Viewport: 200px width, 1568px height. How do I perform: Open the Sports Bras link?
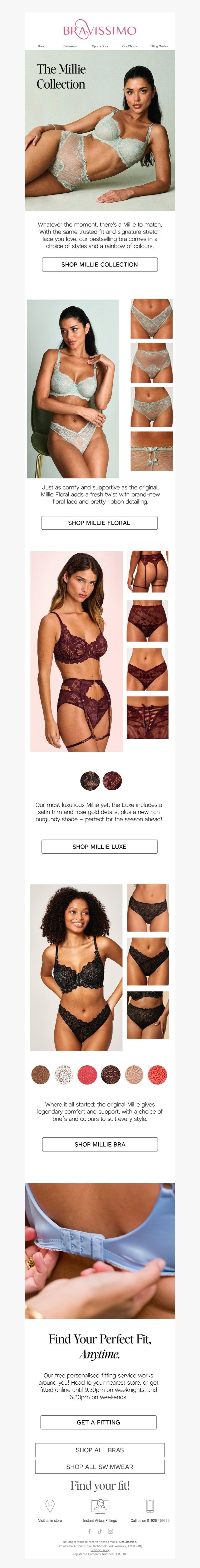[x=100, y=46]
